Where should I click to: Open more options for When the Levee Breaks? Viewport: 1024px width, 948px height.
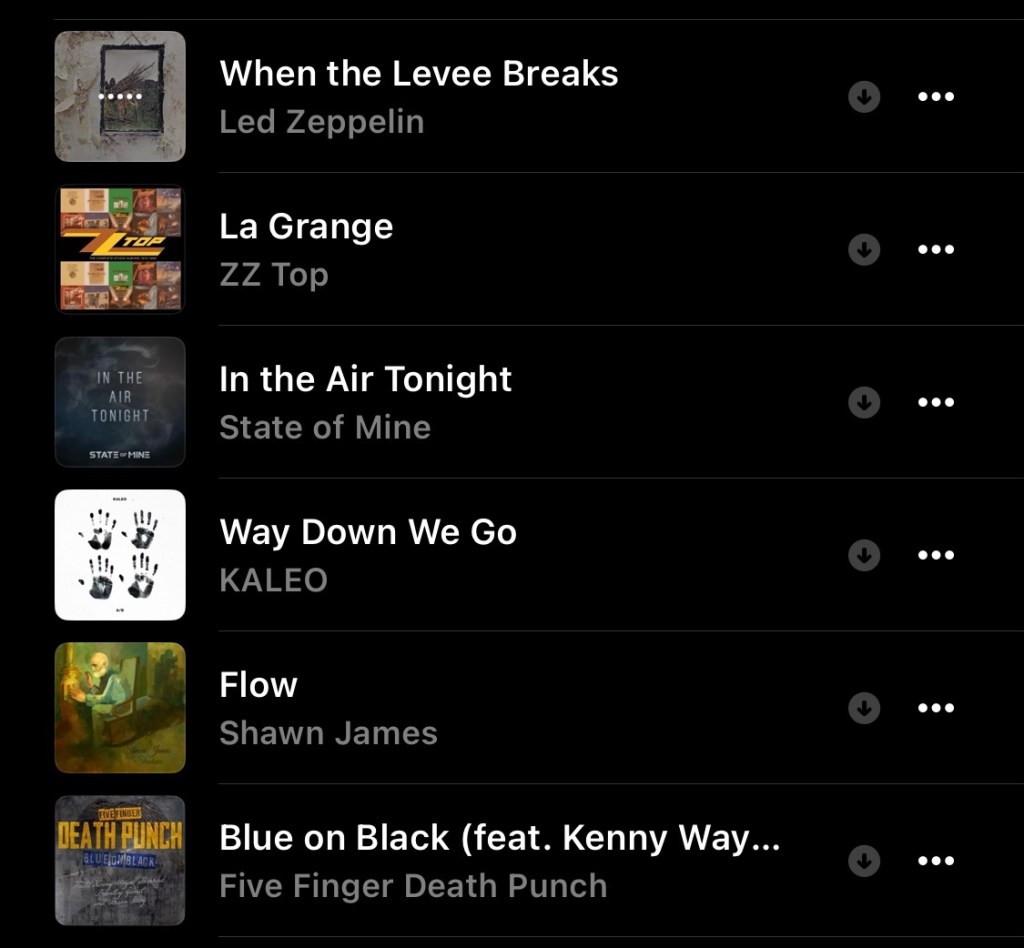[x=935, y=97]
